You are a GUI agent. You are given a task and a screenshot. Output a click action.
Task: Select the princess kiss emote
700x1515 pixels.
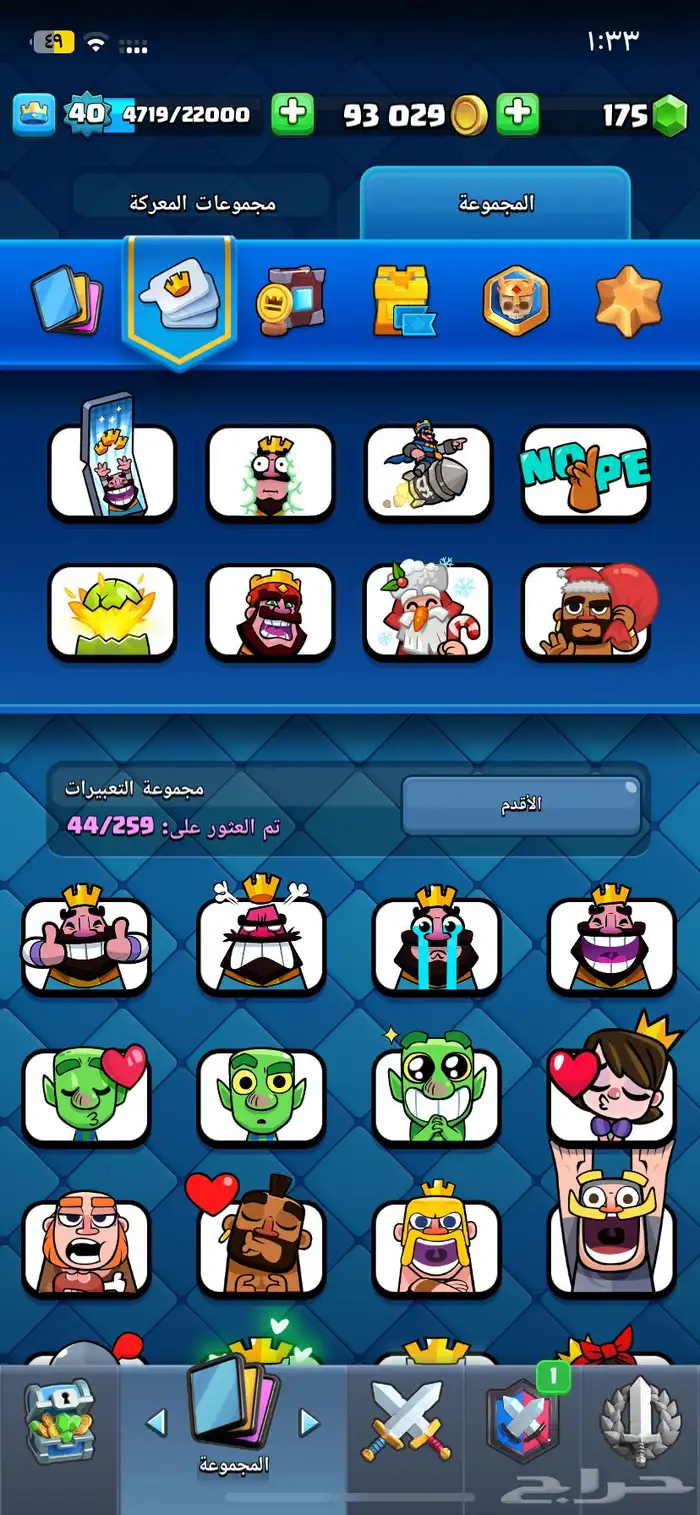[x=611, y=1096]
